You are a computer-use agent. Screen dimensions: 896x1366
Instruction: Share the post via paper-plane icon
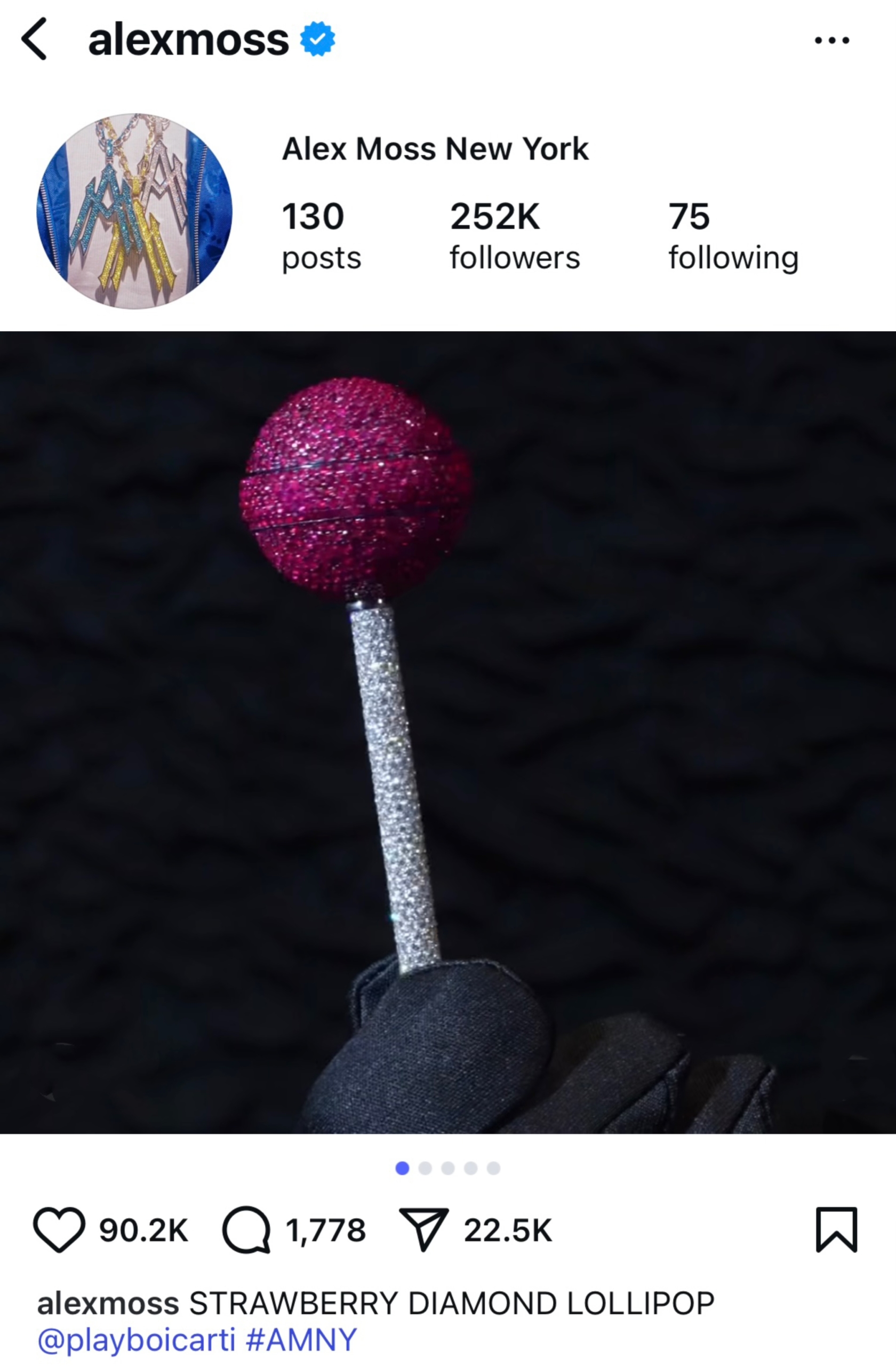(x=423, y=1229)
